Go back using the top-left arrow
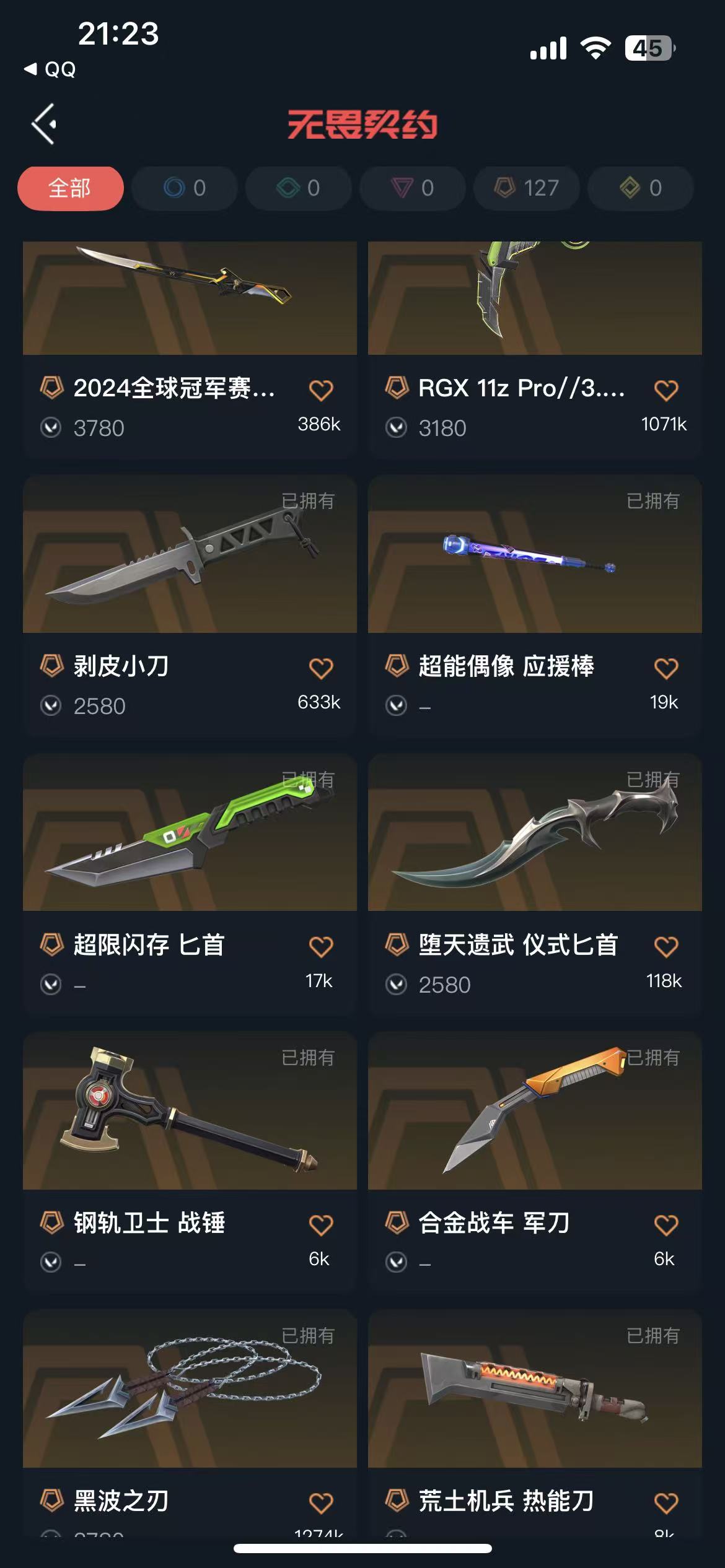Image resolution: width=725 pixels, height=1568 pixels. (x=45, y=124)
